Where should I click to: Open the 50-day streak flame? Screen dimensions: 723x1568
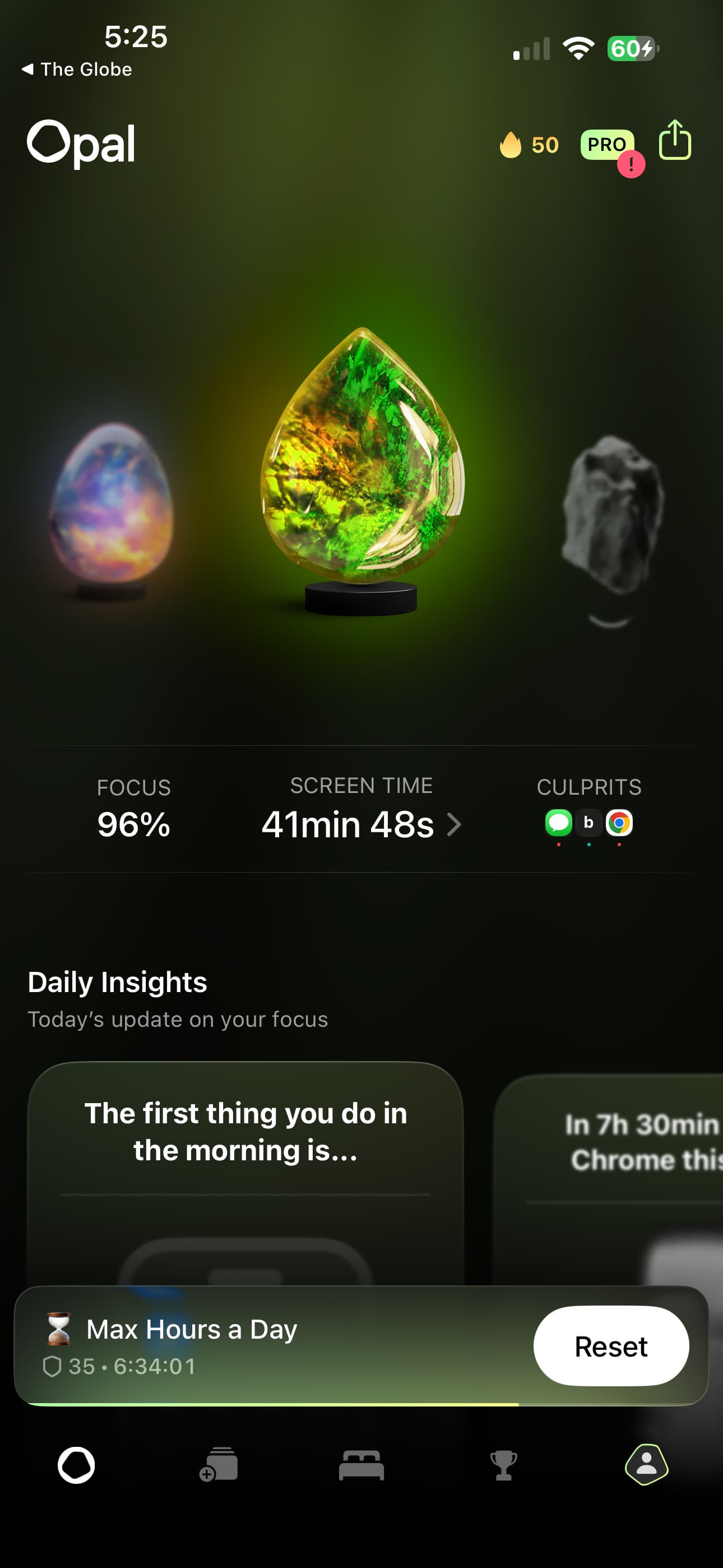point(529,145)
